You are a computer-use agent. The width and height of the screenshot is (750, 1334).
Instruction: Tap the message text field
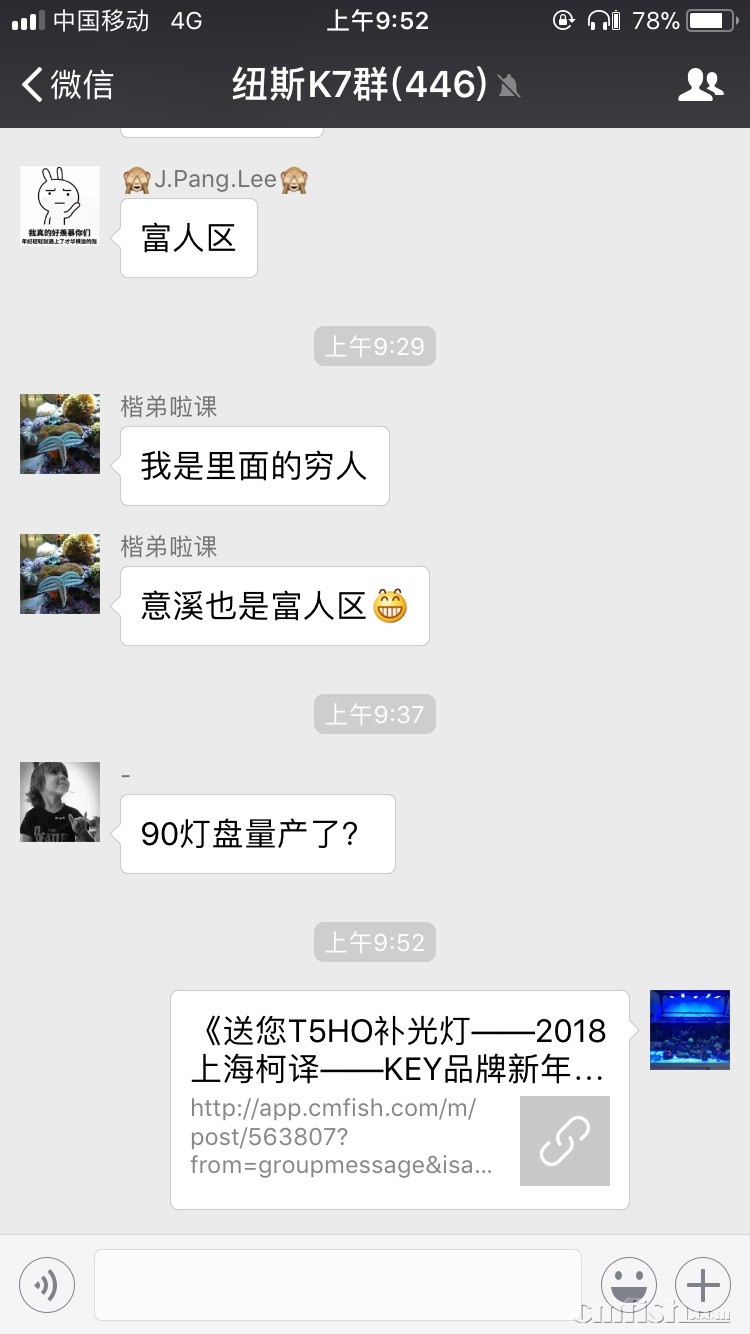(x=337, y=1284)
